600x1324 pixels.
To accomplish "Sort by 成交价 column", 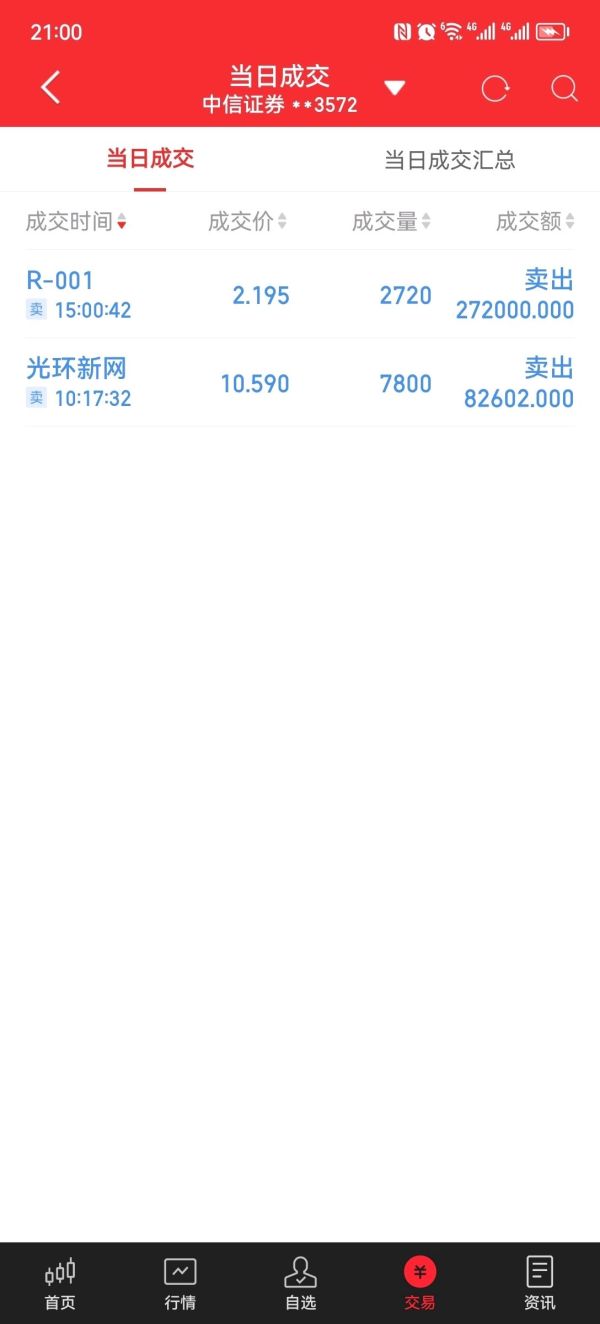I will [x=248, y=222].
